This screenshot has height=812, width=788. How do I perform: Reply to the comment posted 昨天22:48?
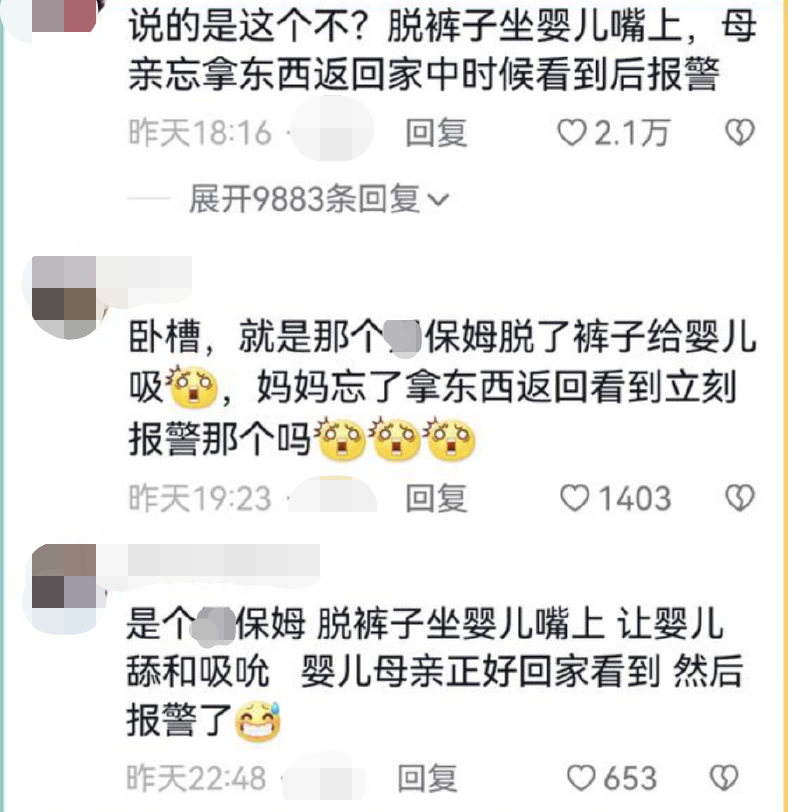(x=427, y=777)
